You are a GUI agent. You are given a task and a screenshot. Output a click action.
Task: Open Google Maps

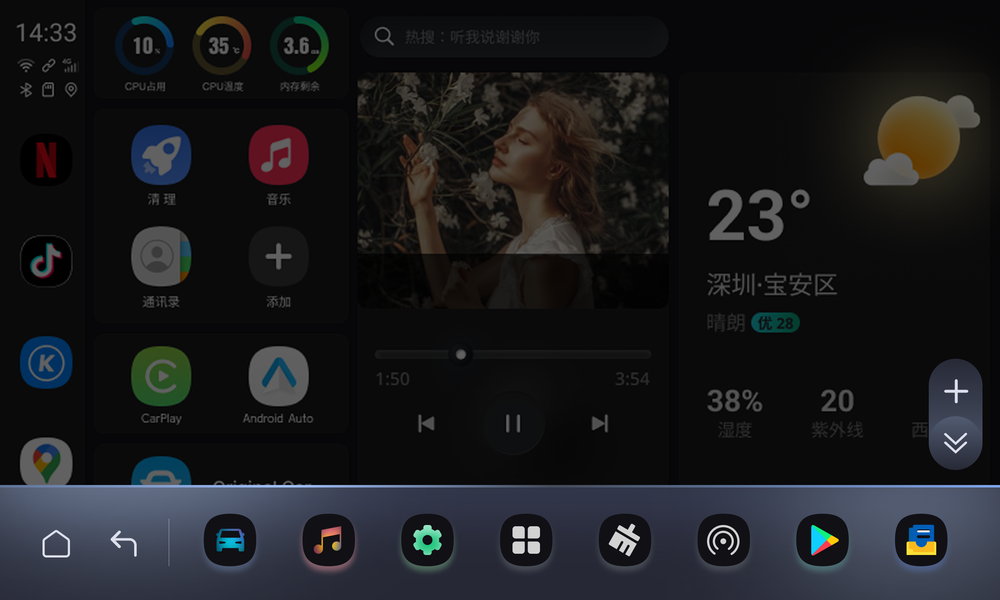pos(46,462)
